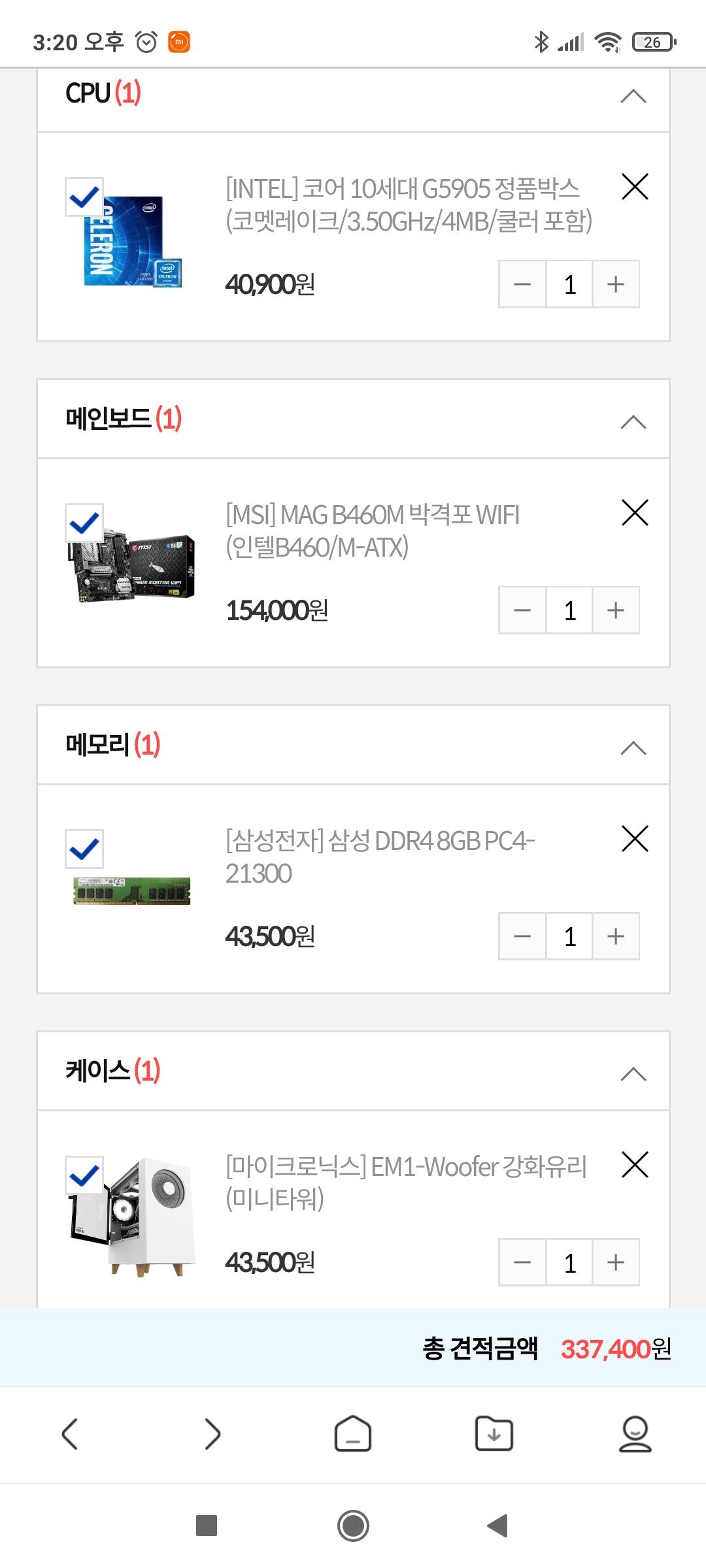This screenshot has height=1568, width=706.
Task: Decrease quantity of the Intel G5905 CPU
Action: point(522,284)
